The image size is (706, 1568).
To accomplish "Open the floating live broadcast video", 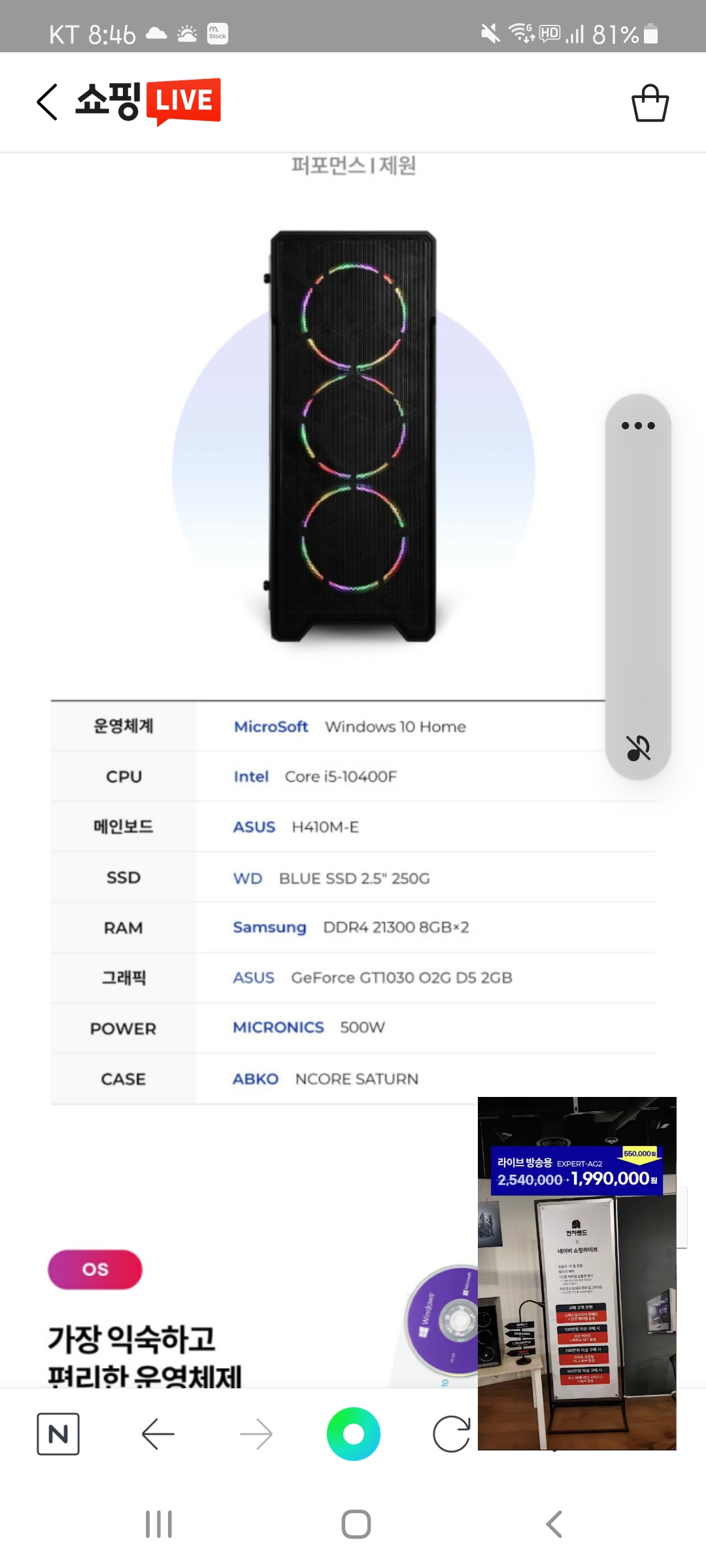I will pyautogui.click(x=577, y=1273).
